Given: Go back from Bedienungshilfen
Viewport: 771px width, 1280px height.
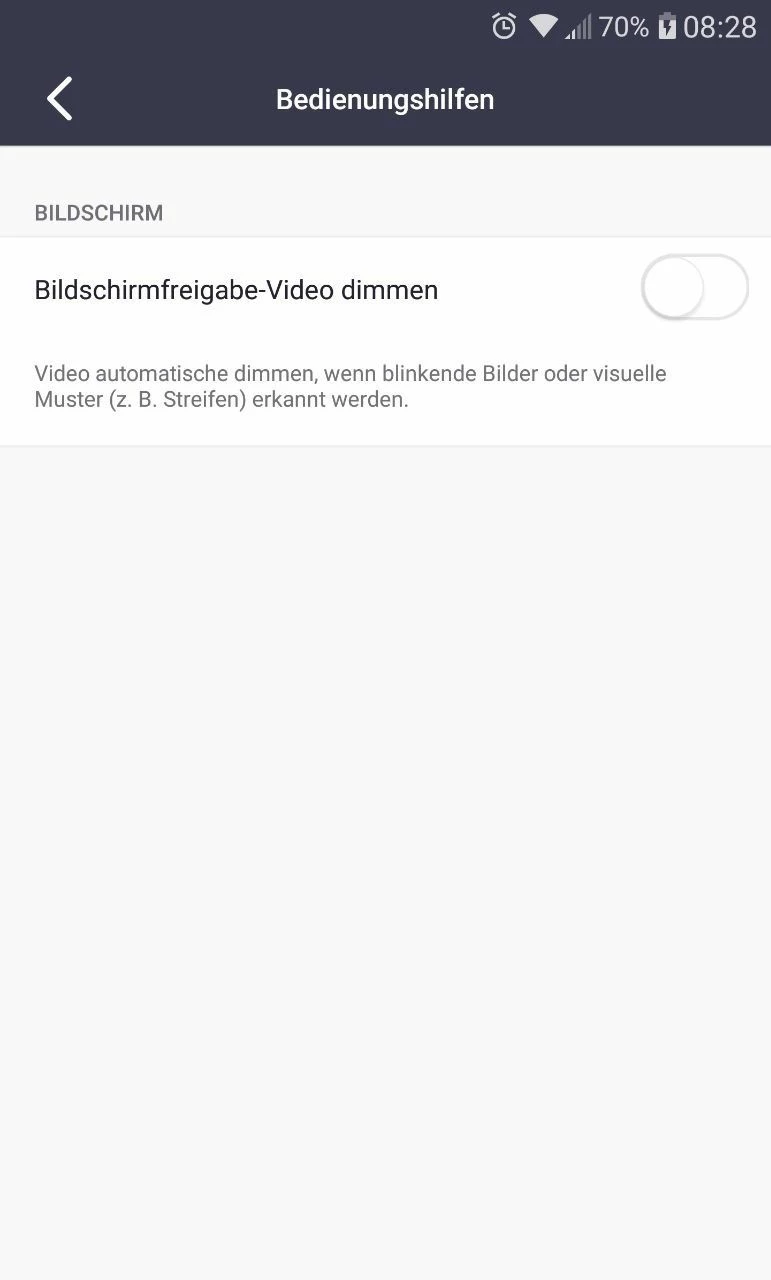Looking at the screenshot, I should click(x=60, y=99).
